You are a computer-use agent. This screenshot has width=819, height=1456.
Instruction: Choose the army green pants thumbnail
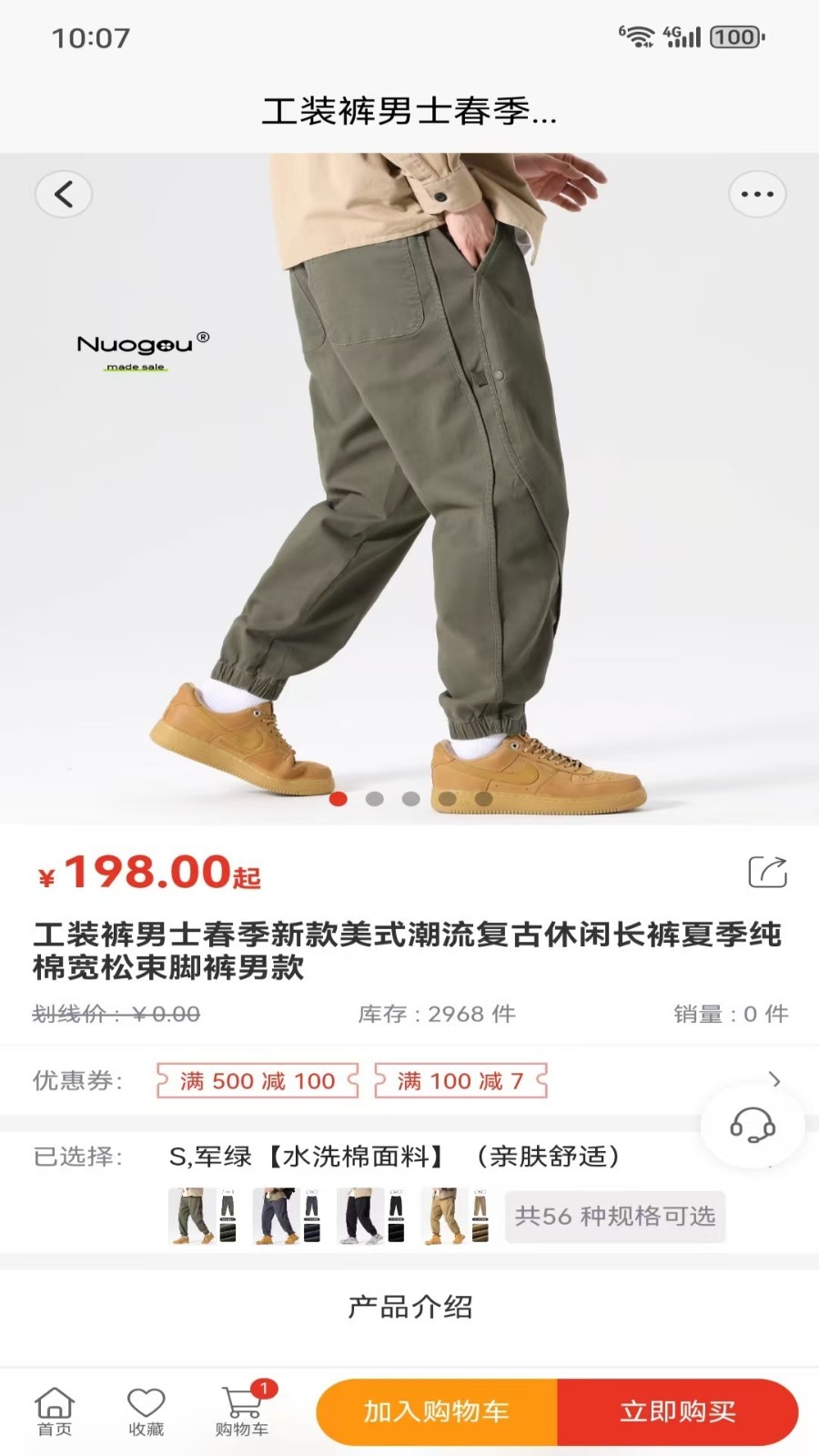[x=203, y=1216]
